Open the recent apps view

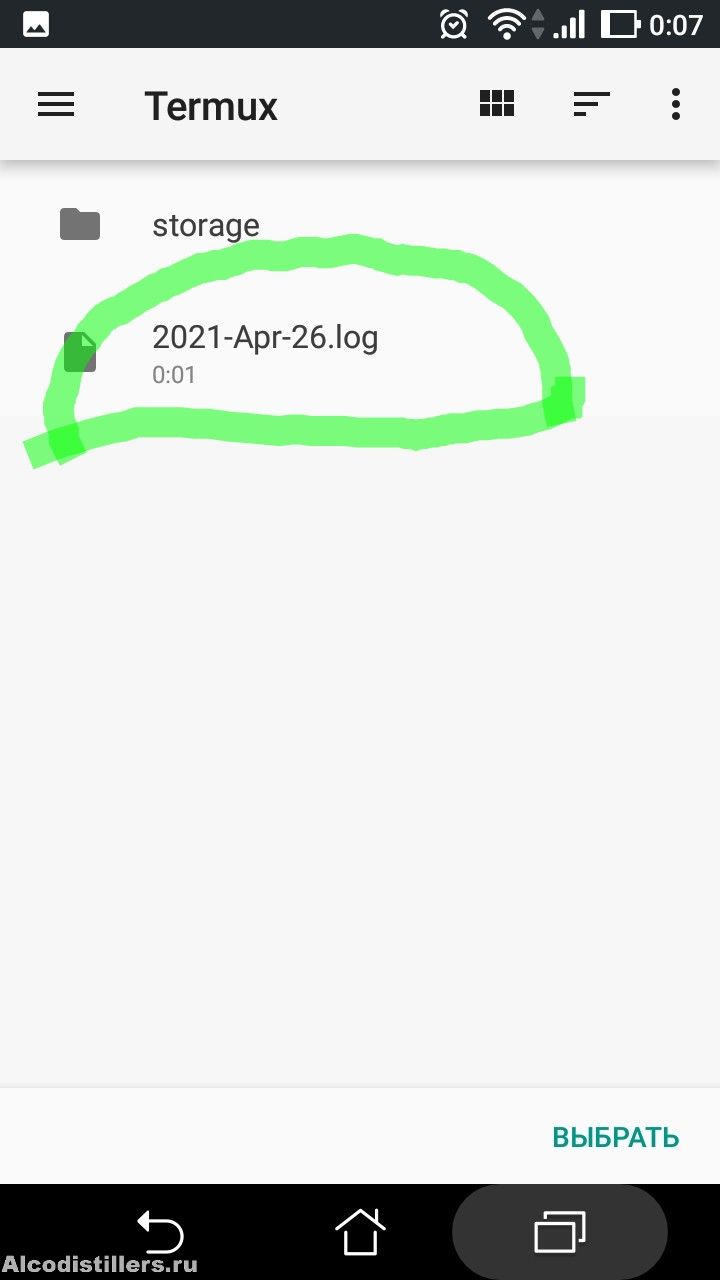[x=560, y=1231]
